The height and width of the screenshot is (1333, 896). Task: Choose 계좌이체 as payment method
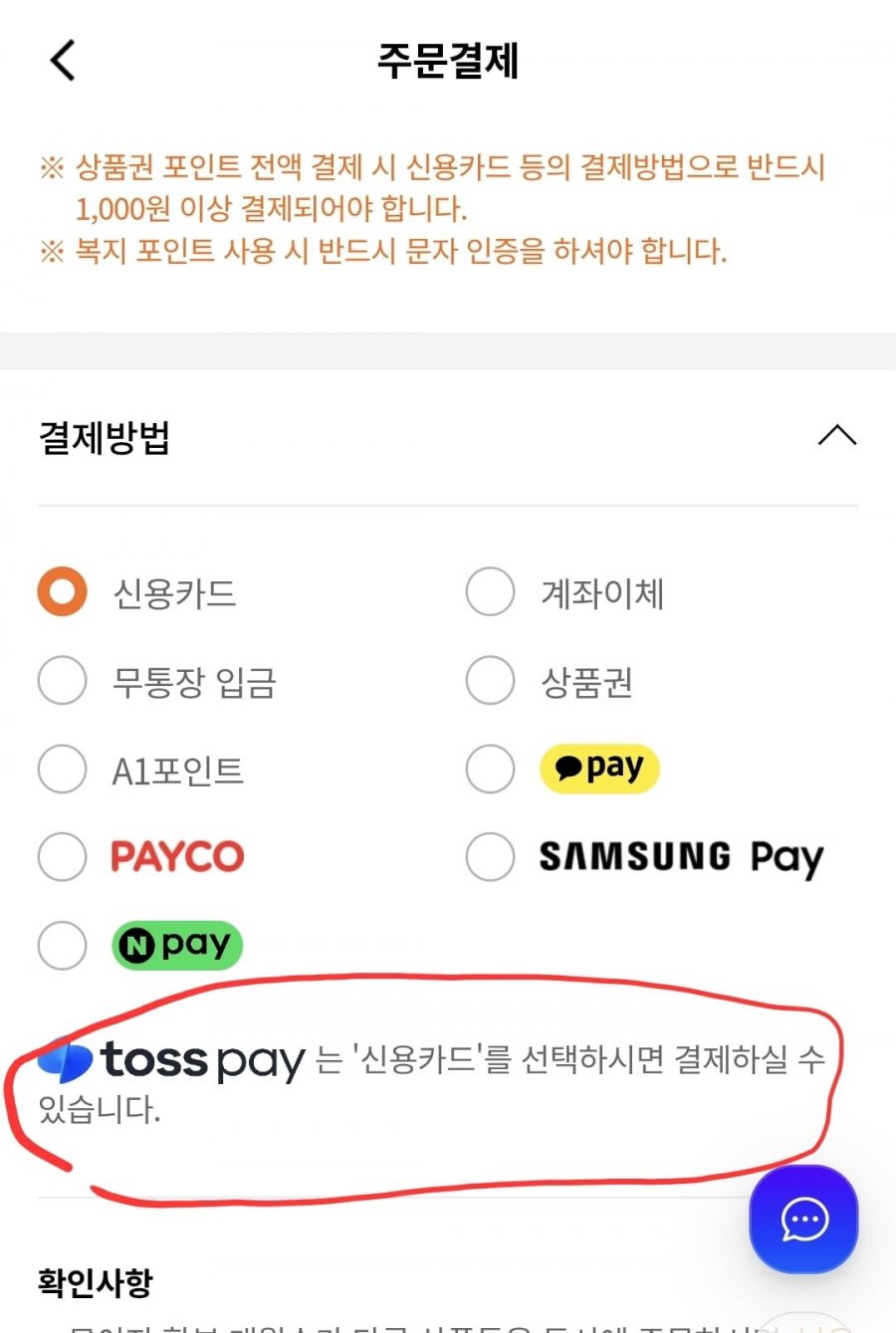coord(491,592)
